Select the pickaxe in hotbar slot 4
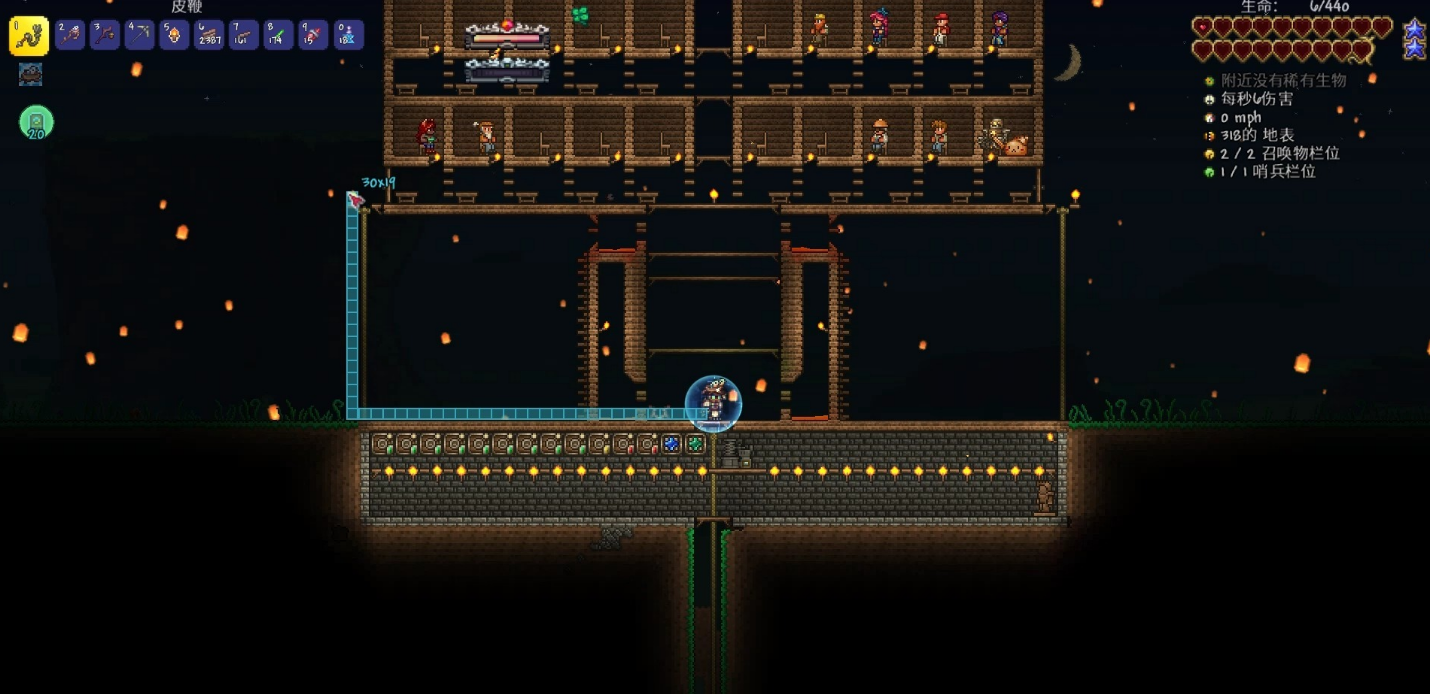The image size is (1430, 694). [x=139, y=35]
